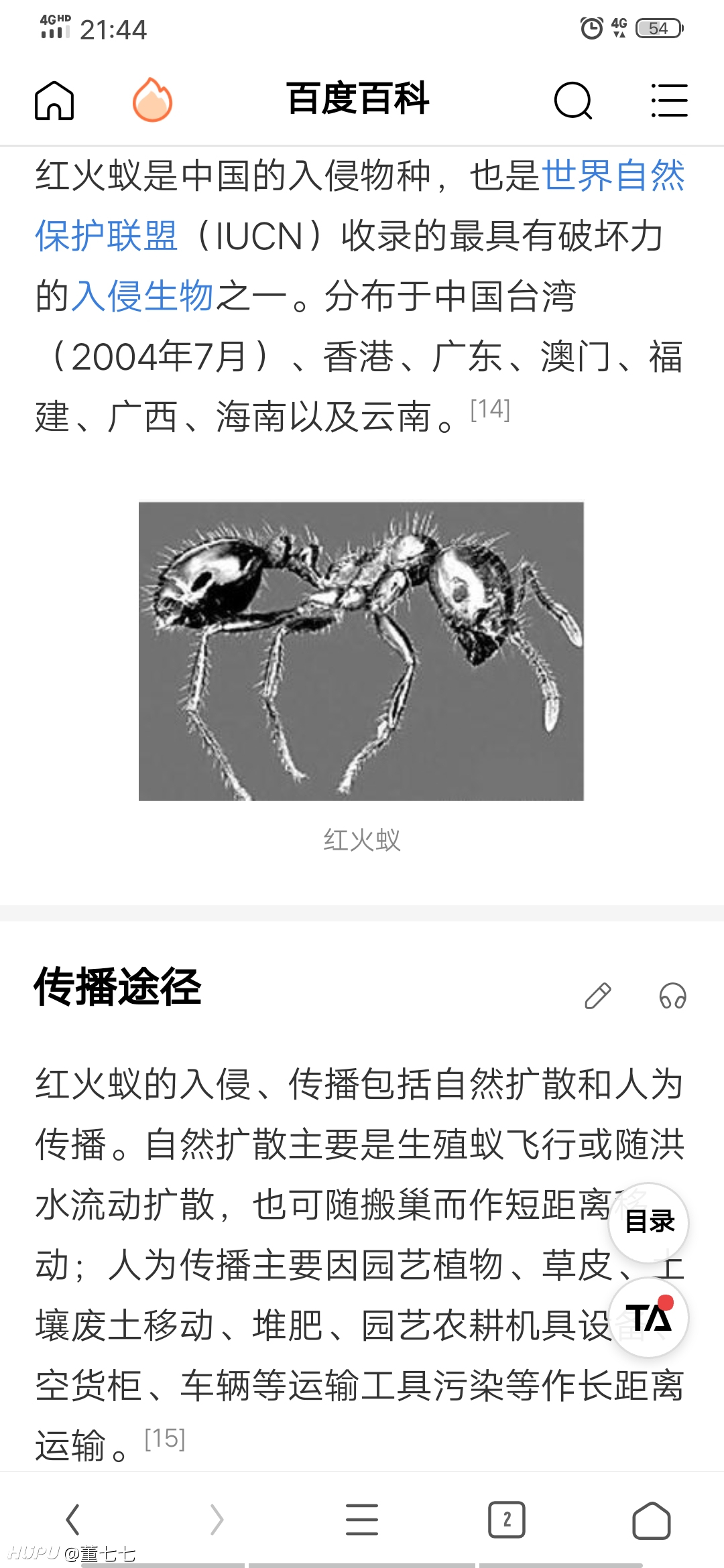
Task: Edit the 传播途径 section with pencil icon
Action: [x=598, y=996]
